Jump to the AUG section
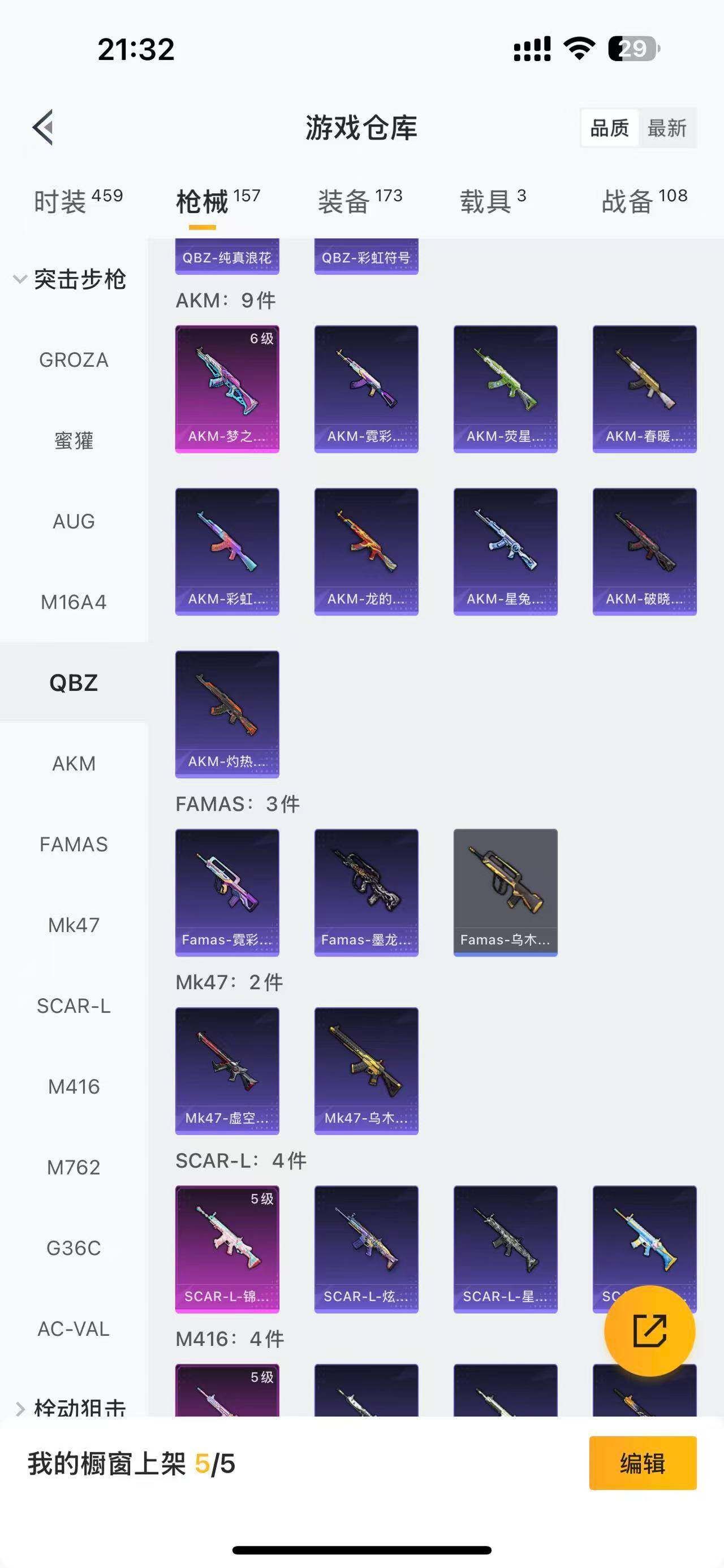This screenshot has height=1568, width=724. click(x=74, y=522)
